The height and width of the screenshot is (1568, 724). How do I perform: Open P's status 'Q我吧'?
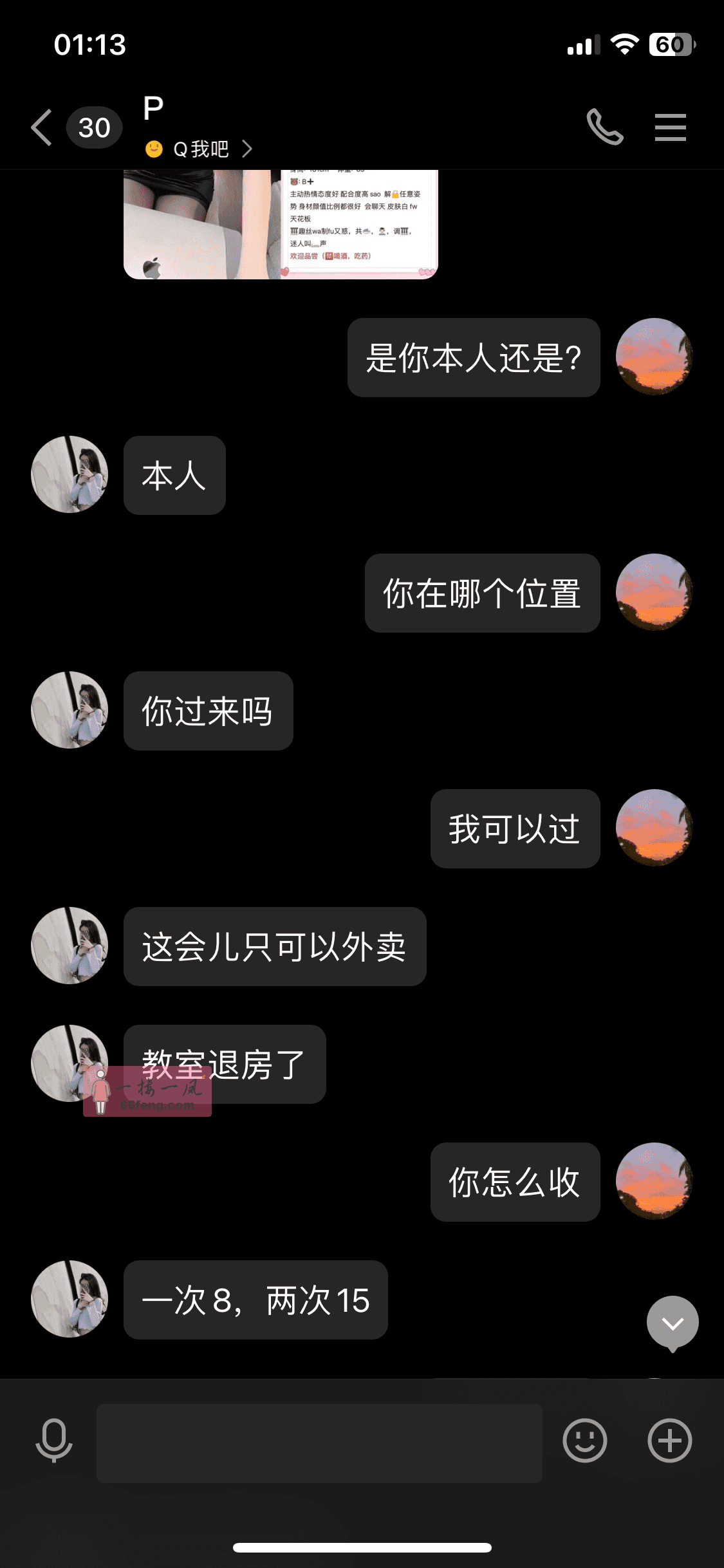click(200, 149)
